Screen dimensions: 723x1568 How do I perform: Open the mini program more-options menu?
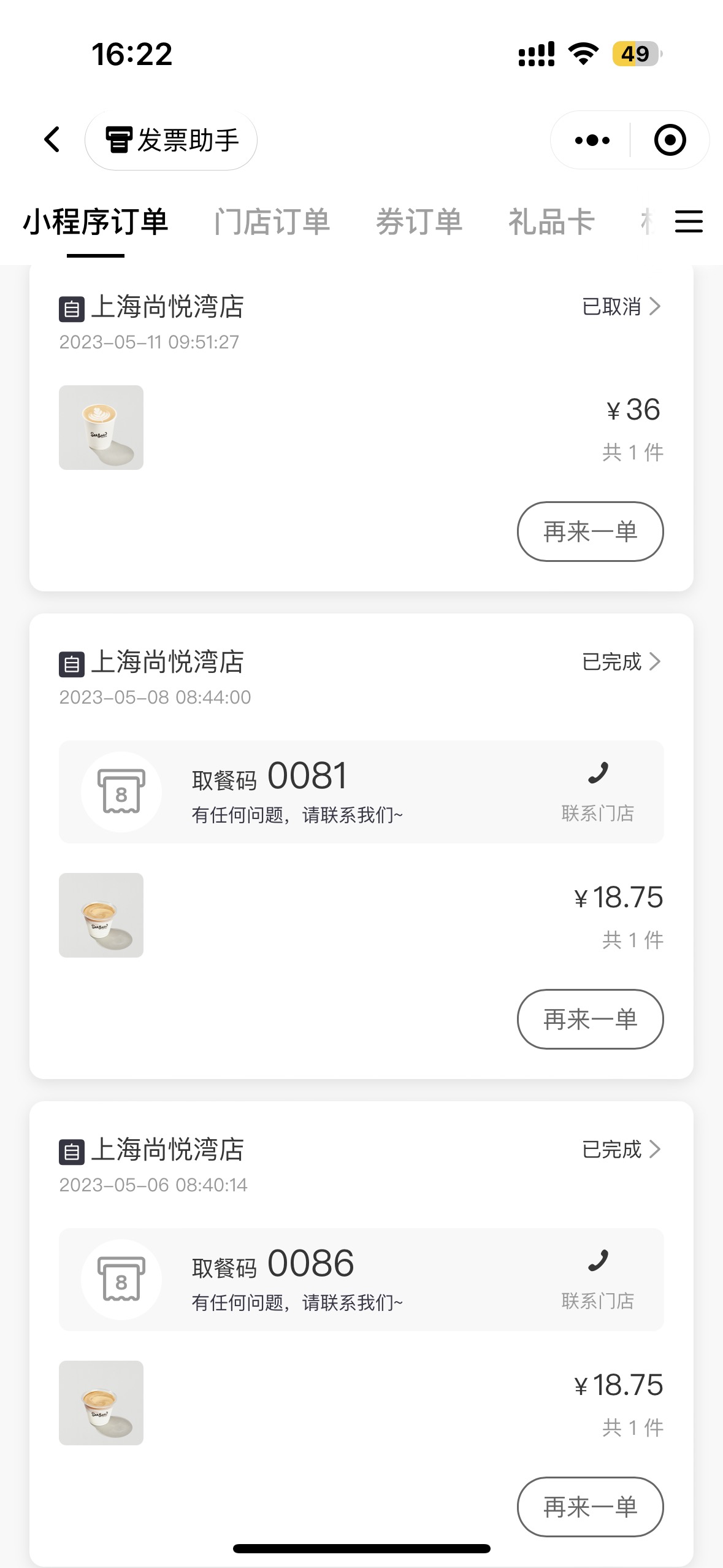click(x=592, y=140)
